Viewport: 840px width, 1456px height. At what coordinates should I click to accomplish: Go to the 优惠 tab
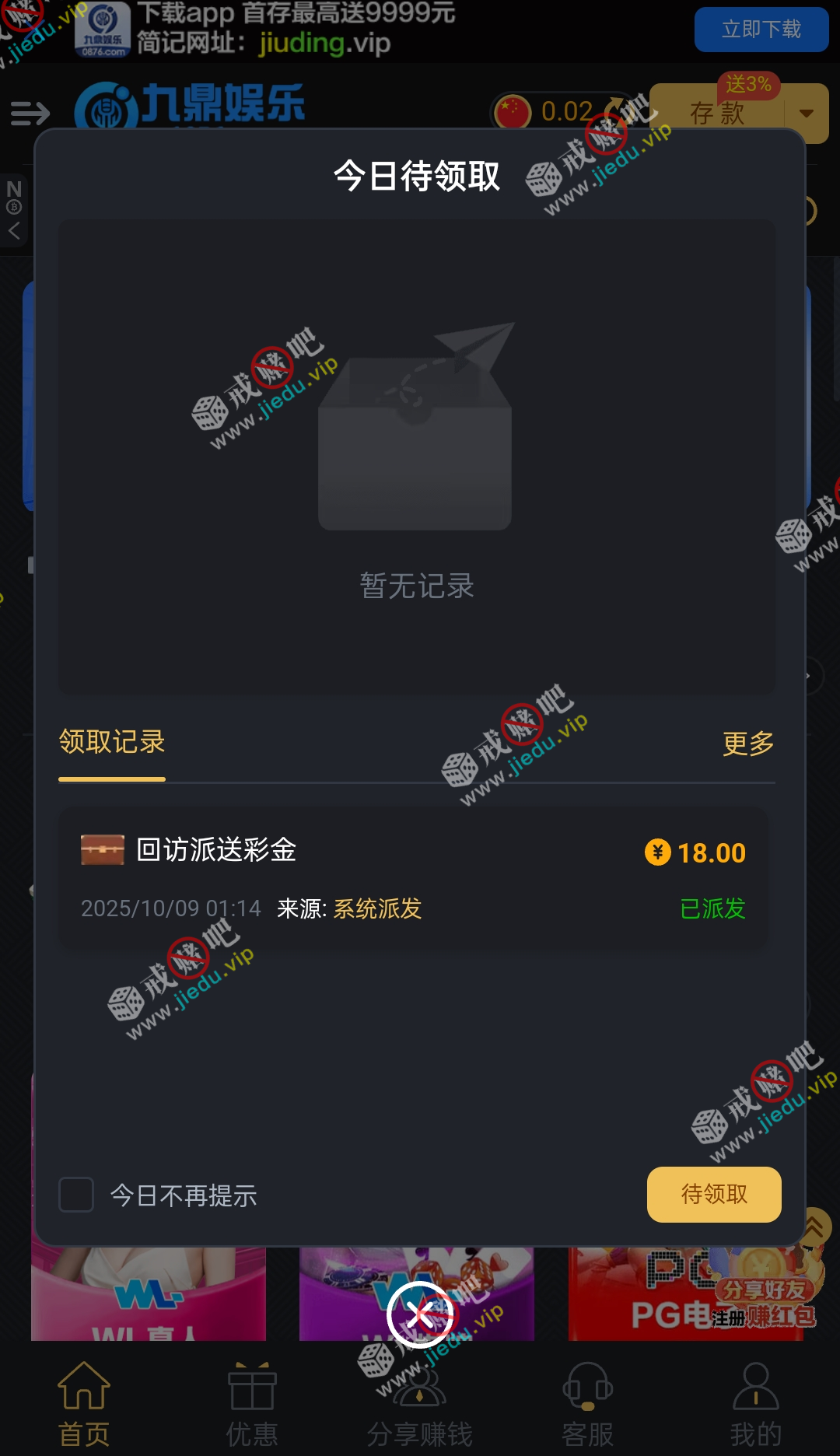point(252,1405)
